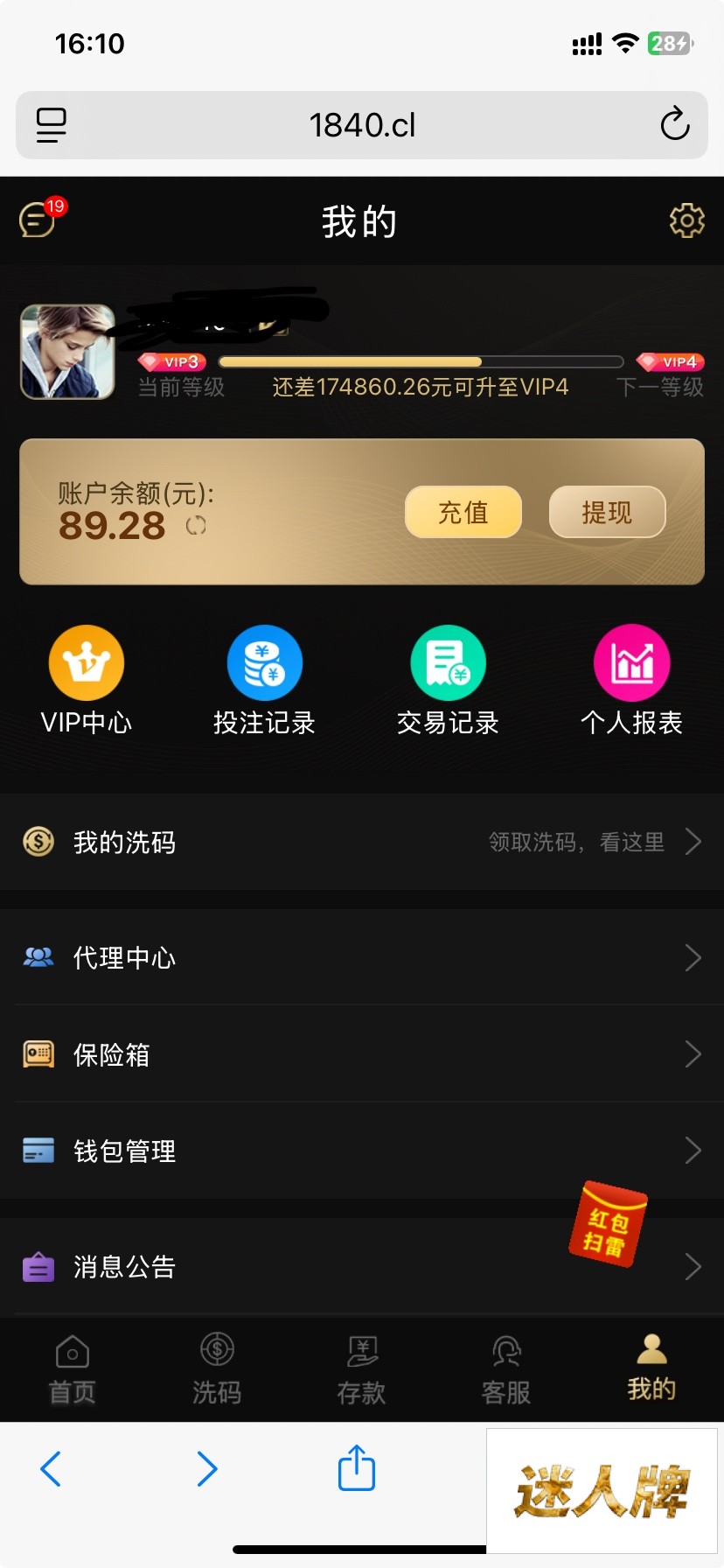Switch to the 客服 customer service tab
Viewport: 724px width, 1568px height.
(x=506, y=1370)
